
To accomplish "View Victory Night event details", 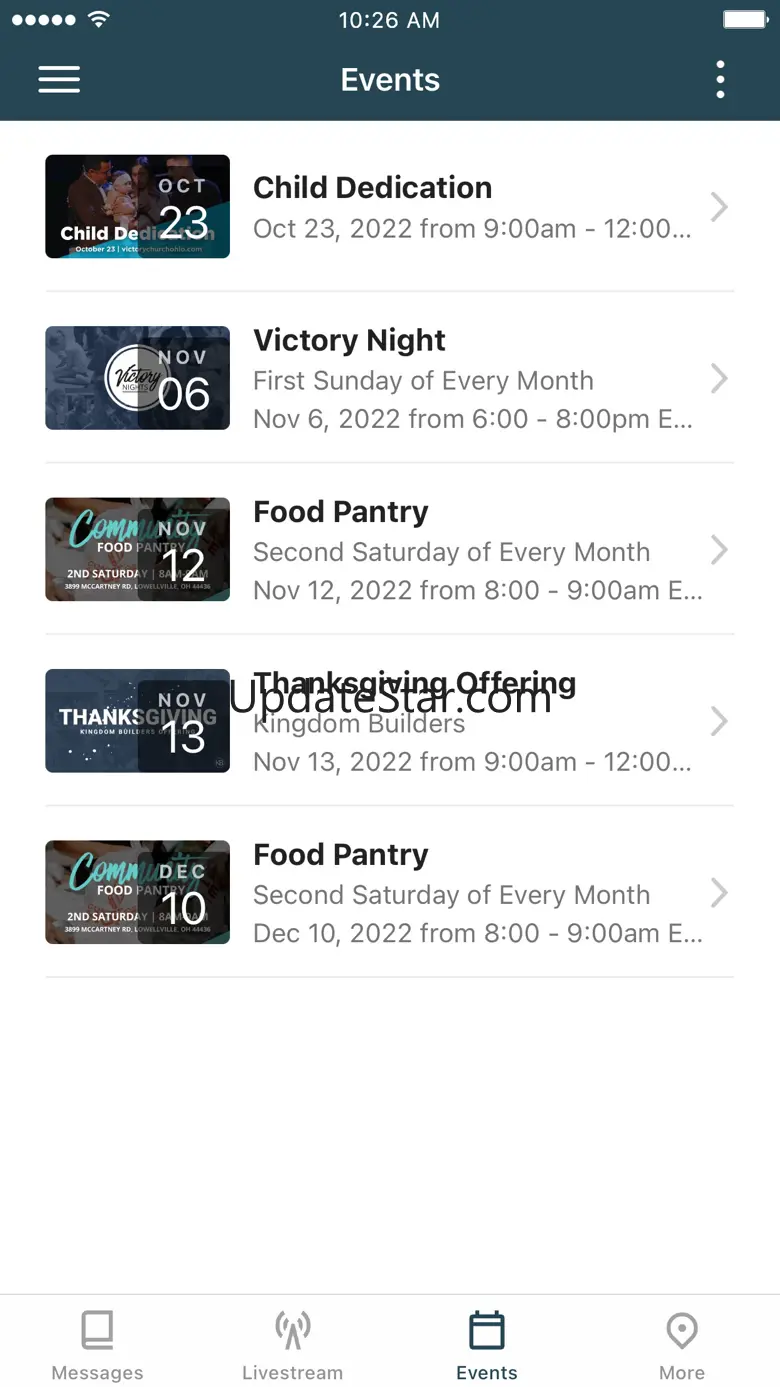I will tap(390, 378).
